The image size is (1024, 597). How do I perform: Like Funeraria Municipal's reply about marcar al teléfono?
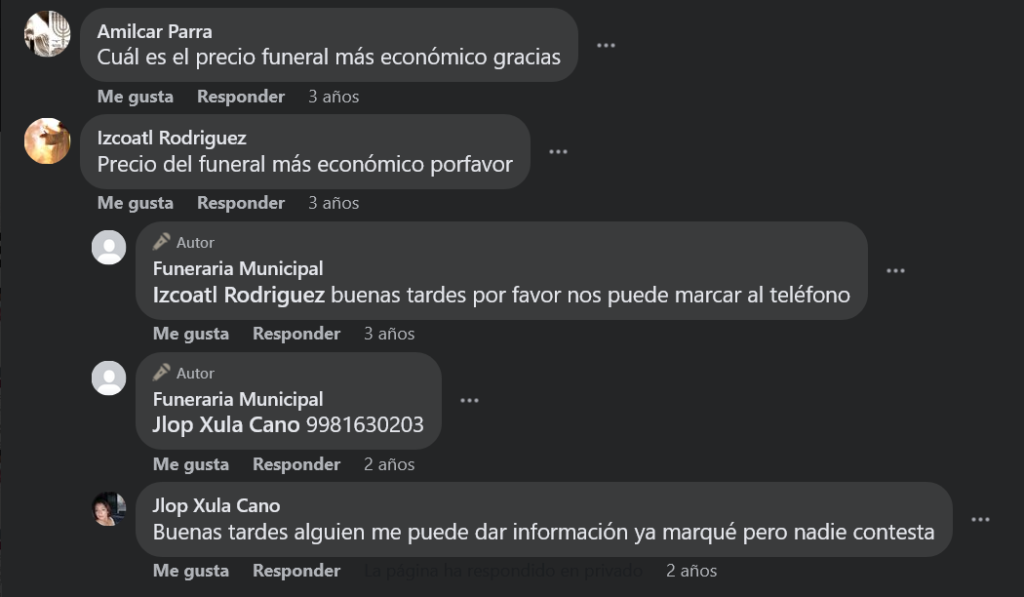(191, 334)
